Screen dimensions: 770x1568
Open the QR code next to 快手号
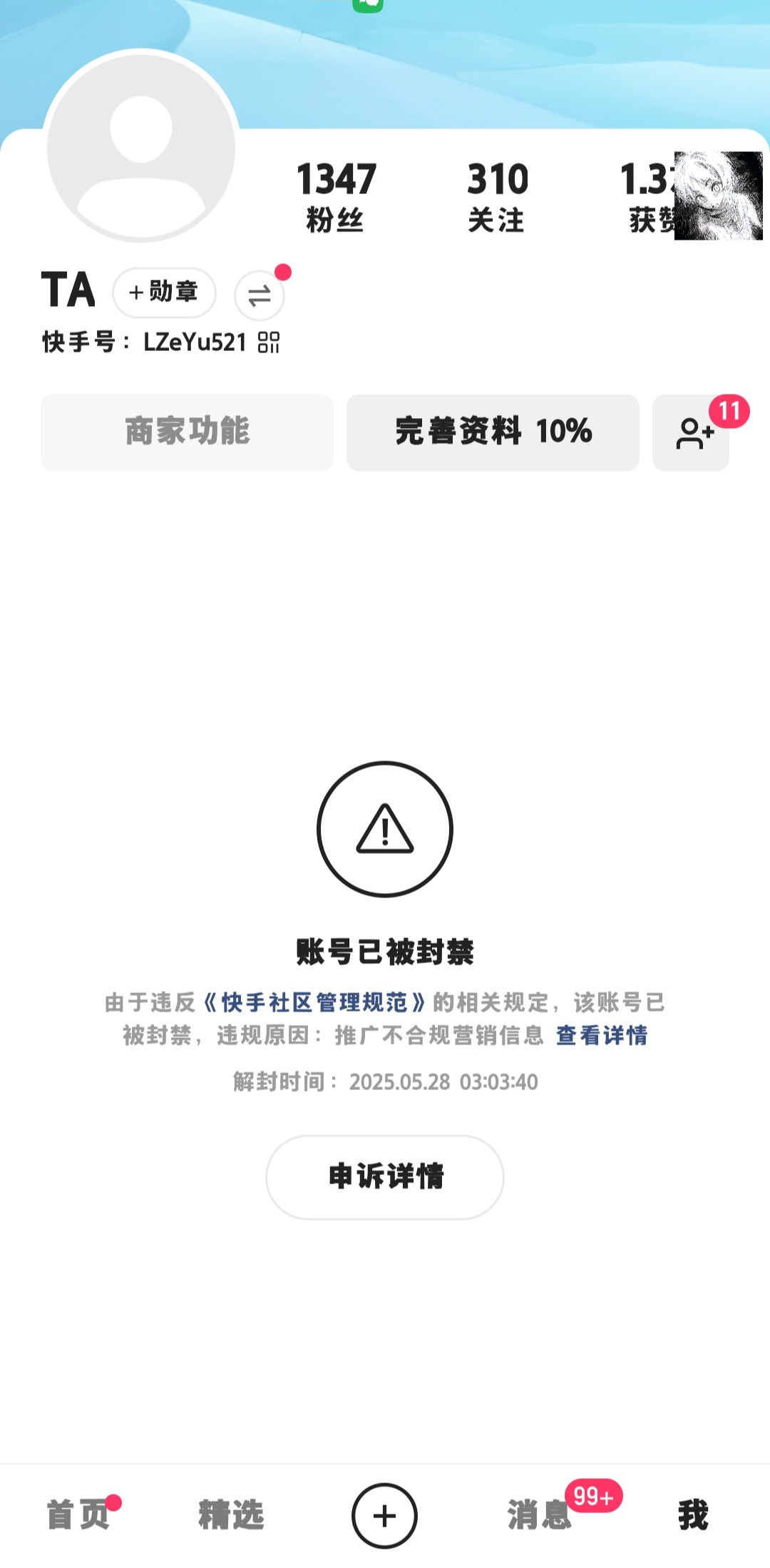click(269, 342)
